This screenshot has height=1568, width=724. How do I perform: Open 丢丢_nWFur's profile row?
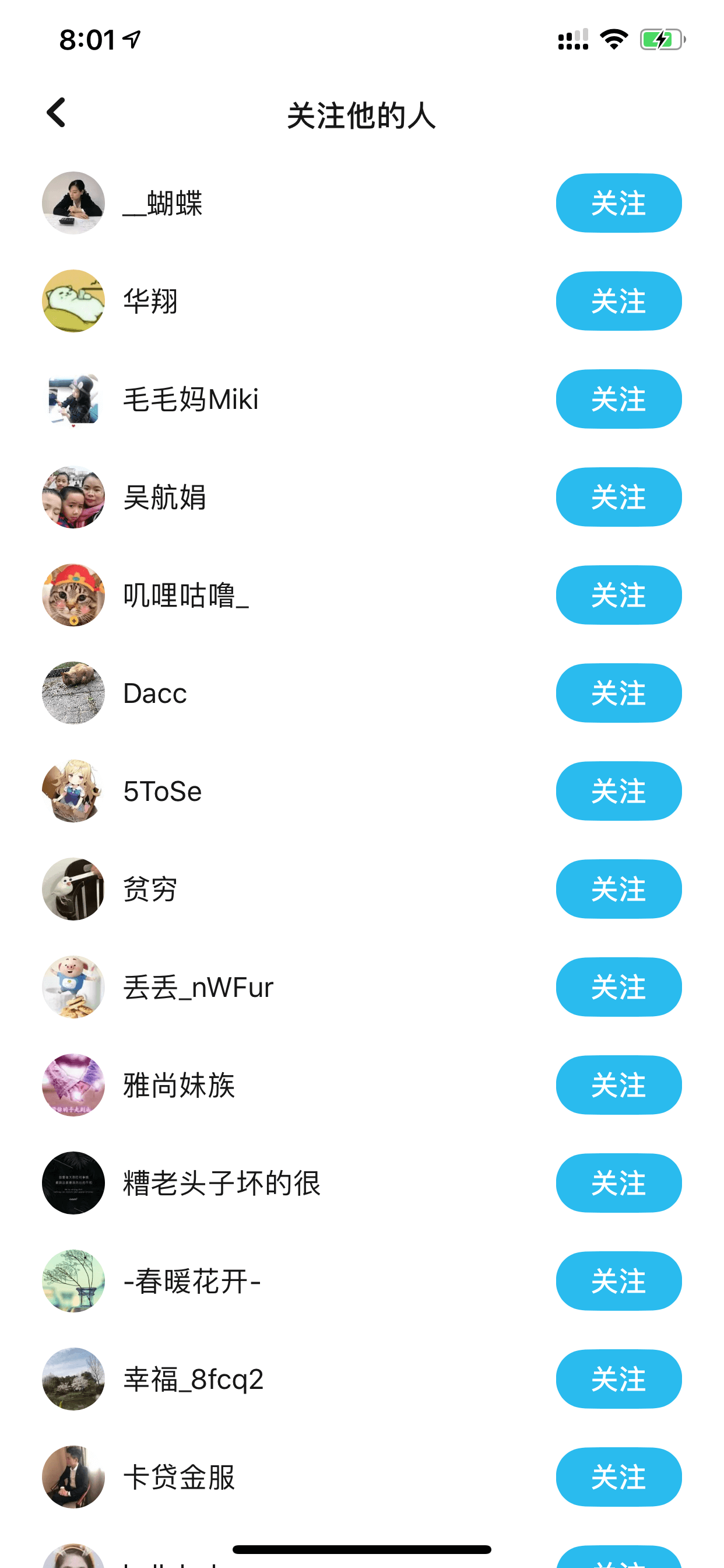coord(362,986)
